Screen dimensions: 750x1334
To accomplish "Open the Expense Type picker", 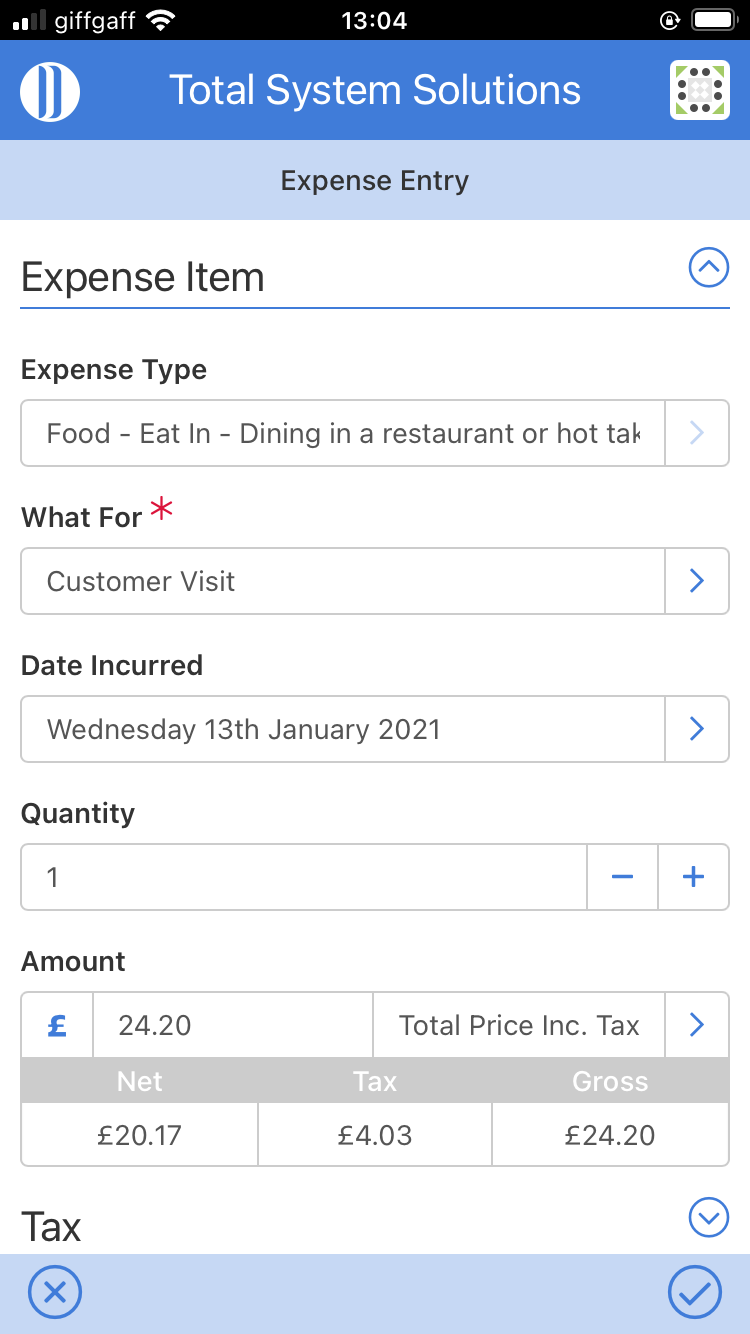I will click(x=375, y=433).
